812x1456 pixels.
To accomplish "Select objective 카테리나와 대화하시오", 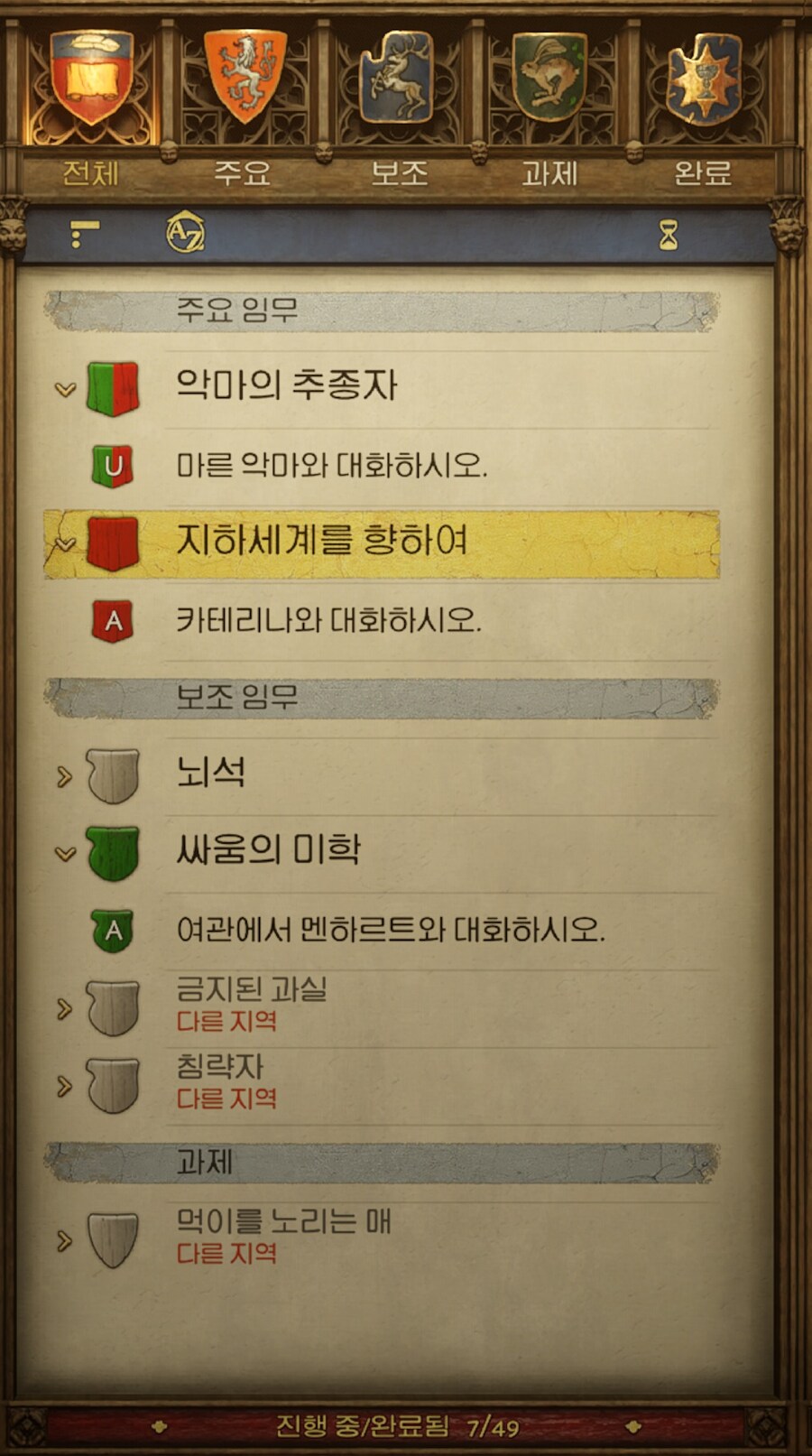I will click(328, 621).
